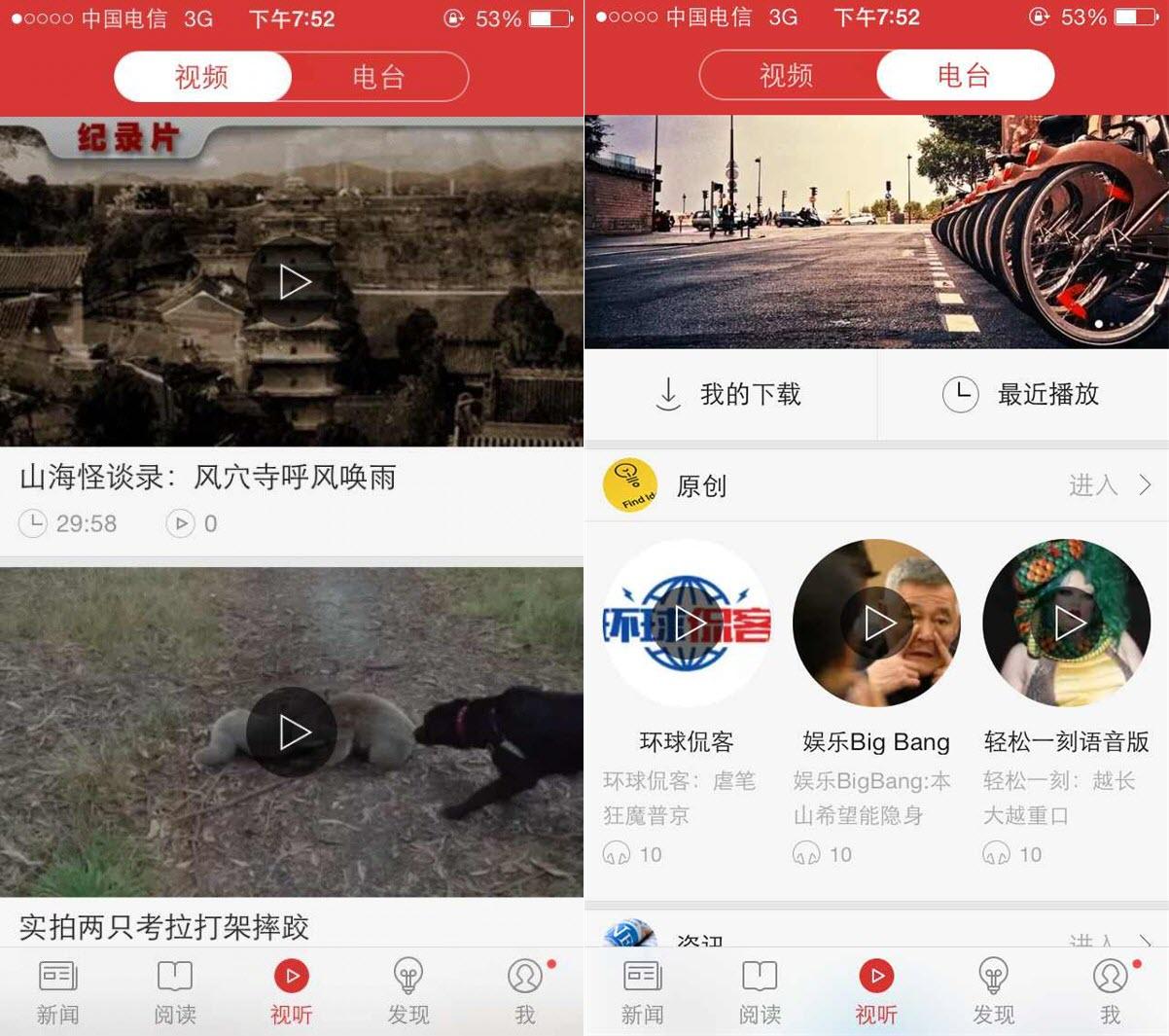Play the koala fight video
The width and height of the screenshot is (1169, 1036).
(x=292, y=732)
